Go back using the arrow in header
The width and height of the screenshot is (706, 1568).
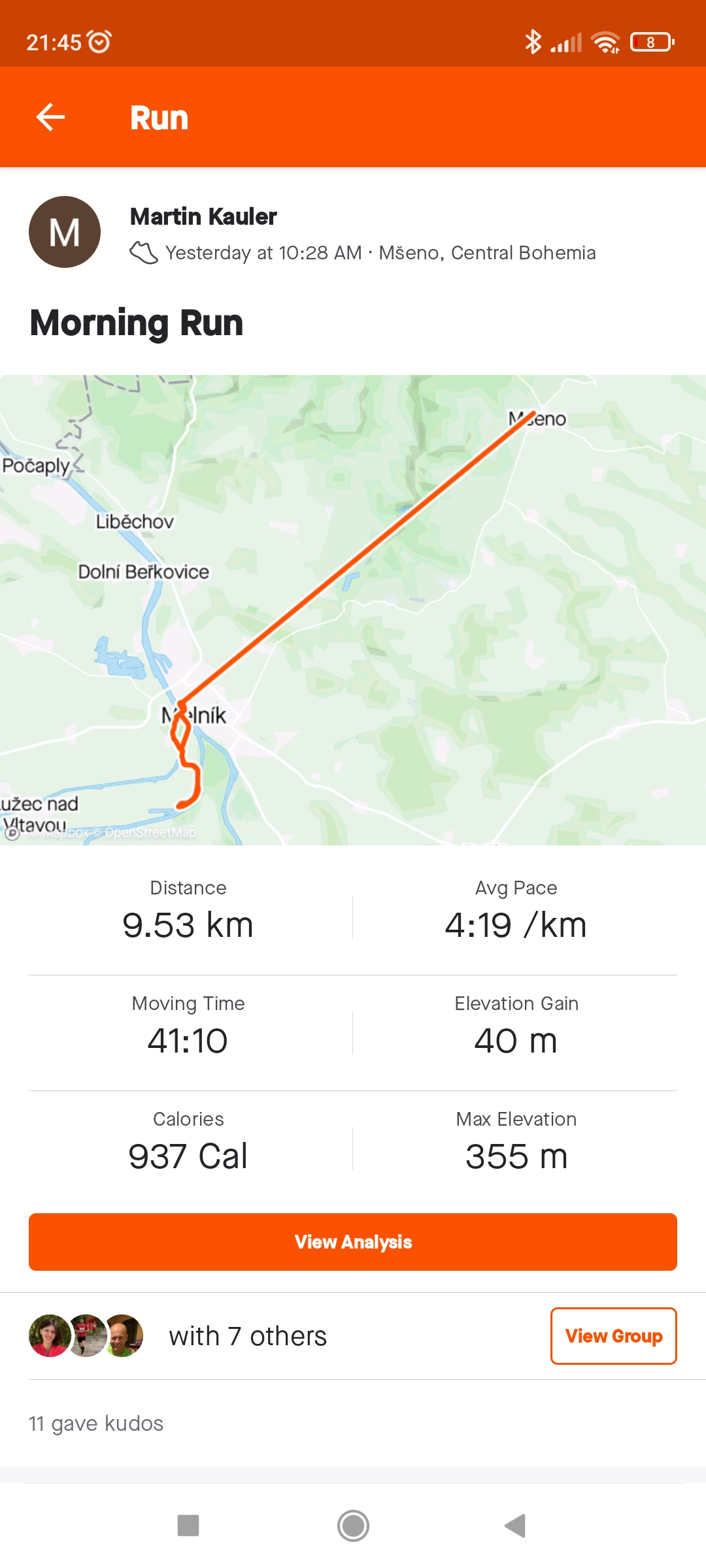tap(50, 118)
